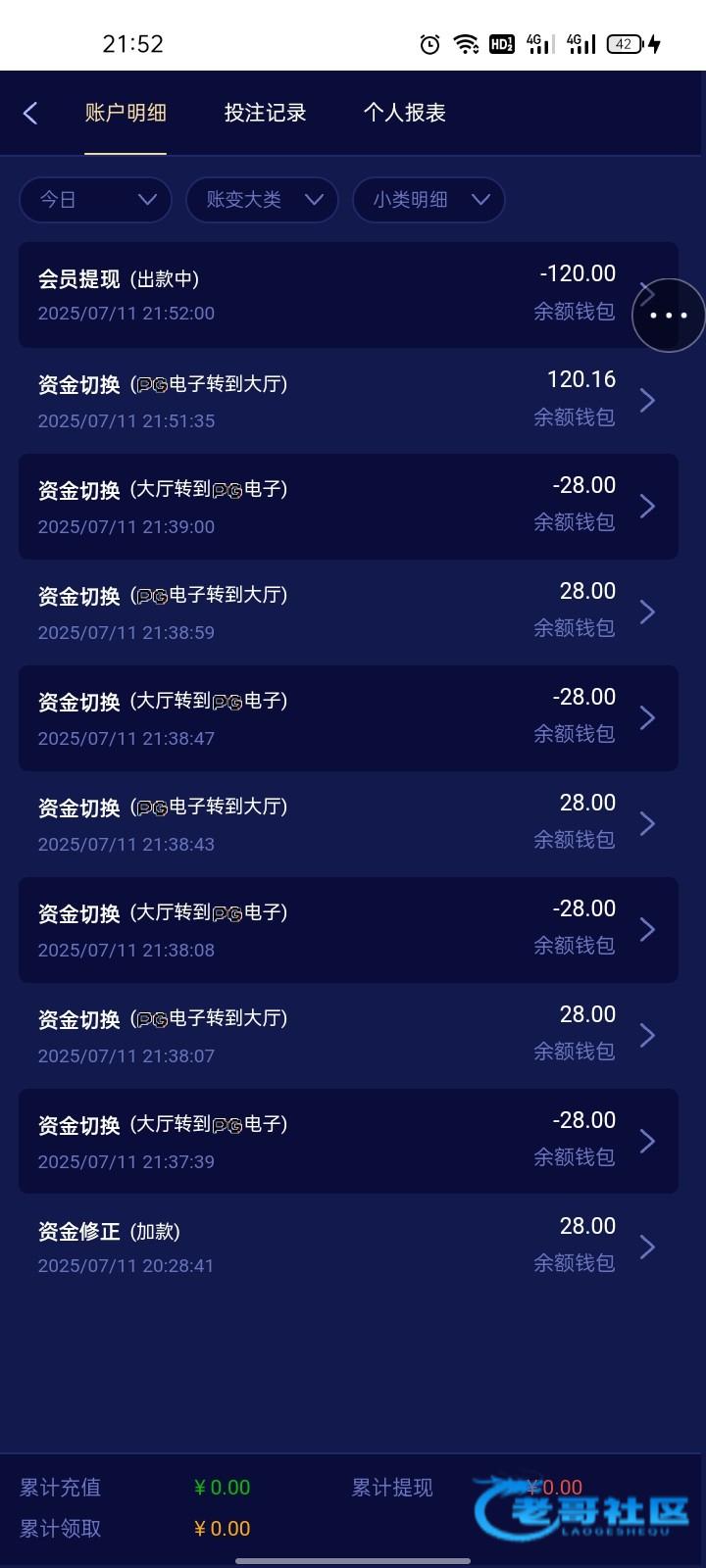The width and height of the screenshot is (706, 1568).
Task: Expand the 账变大类 filter dropdown
Action: point(262,200)
